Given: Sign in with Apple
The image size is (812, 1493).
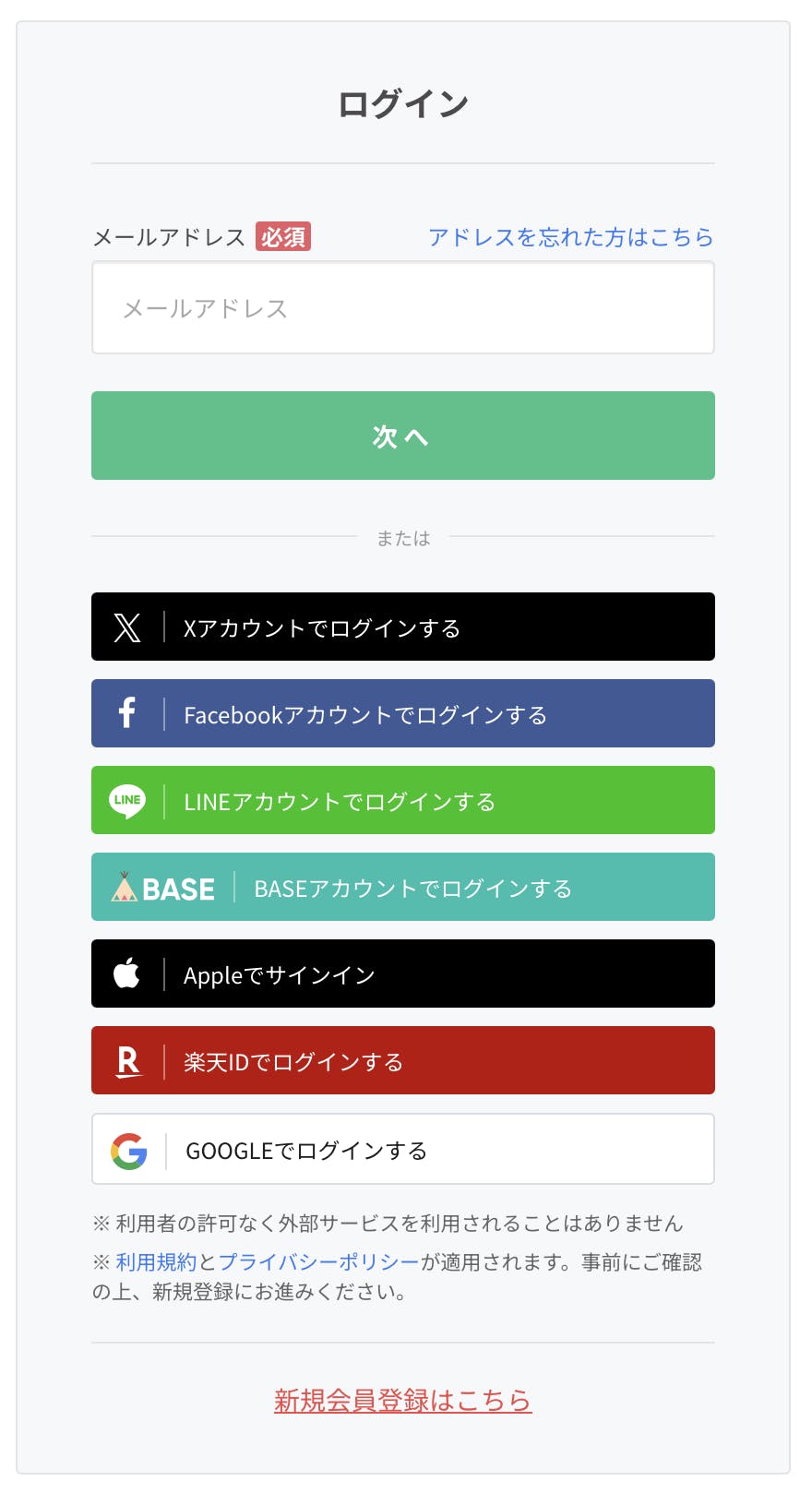Looking at the screenshot, I should coord(402,974).
